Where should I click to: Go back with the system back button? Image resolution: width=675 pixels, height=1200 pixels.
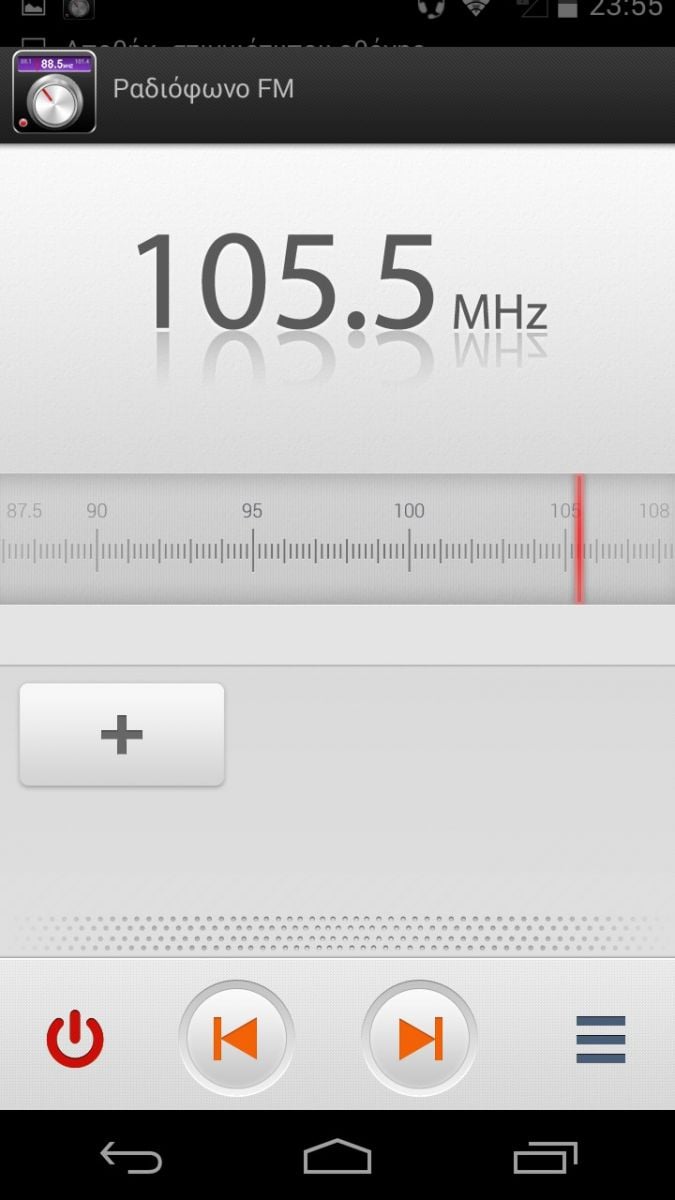[x=131, y=1157]
